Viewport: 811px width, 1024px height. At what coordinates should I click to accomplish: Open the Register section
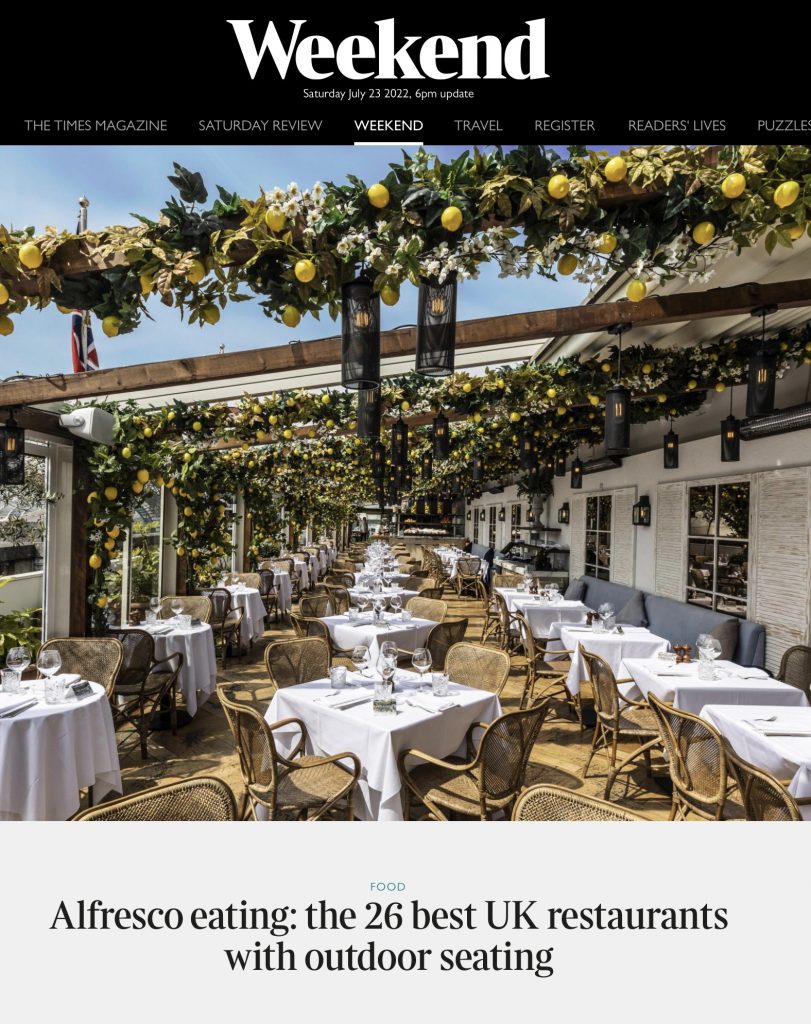coord(564,125)
